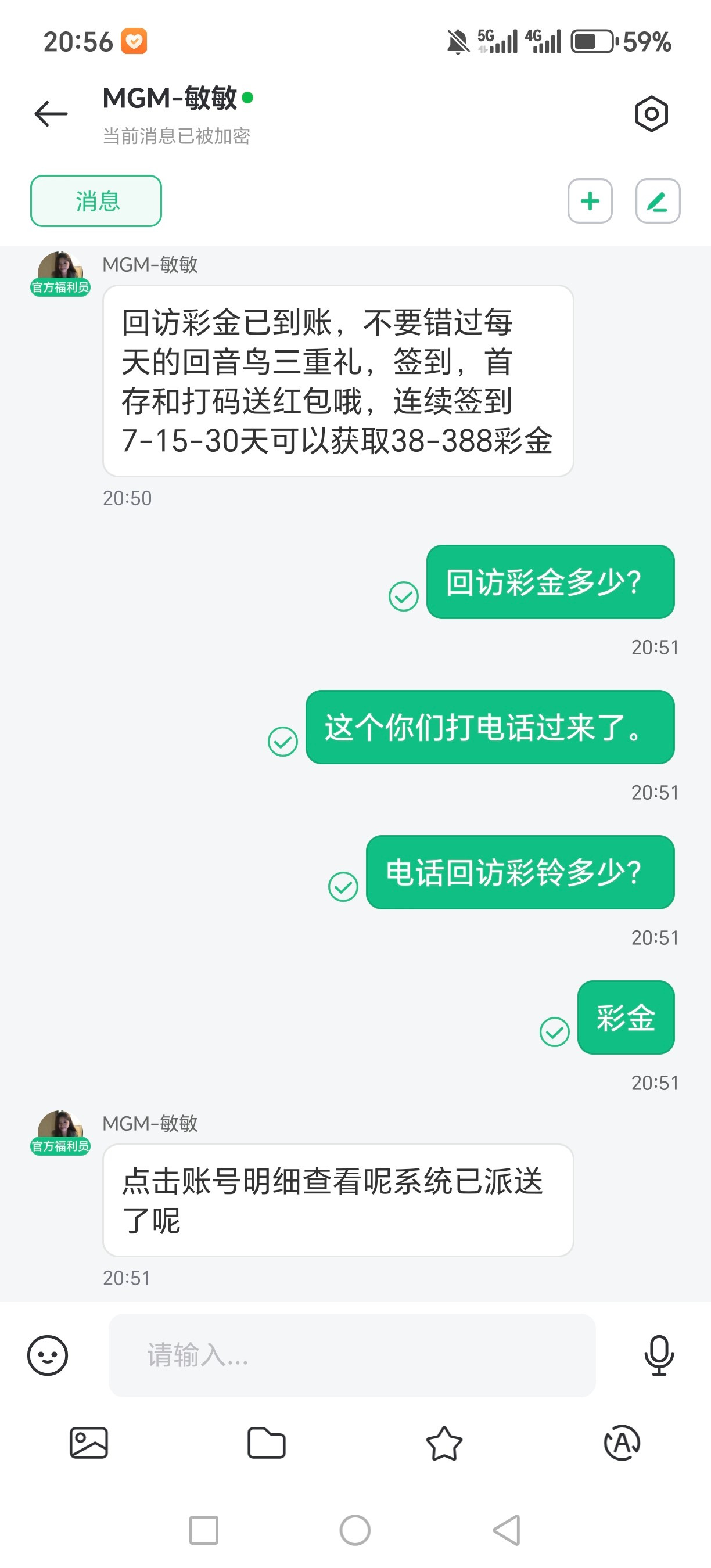
Task: Start voice input with the microphone
Action: (659, 1355)
